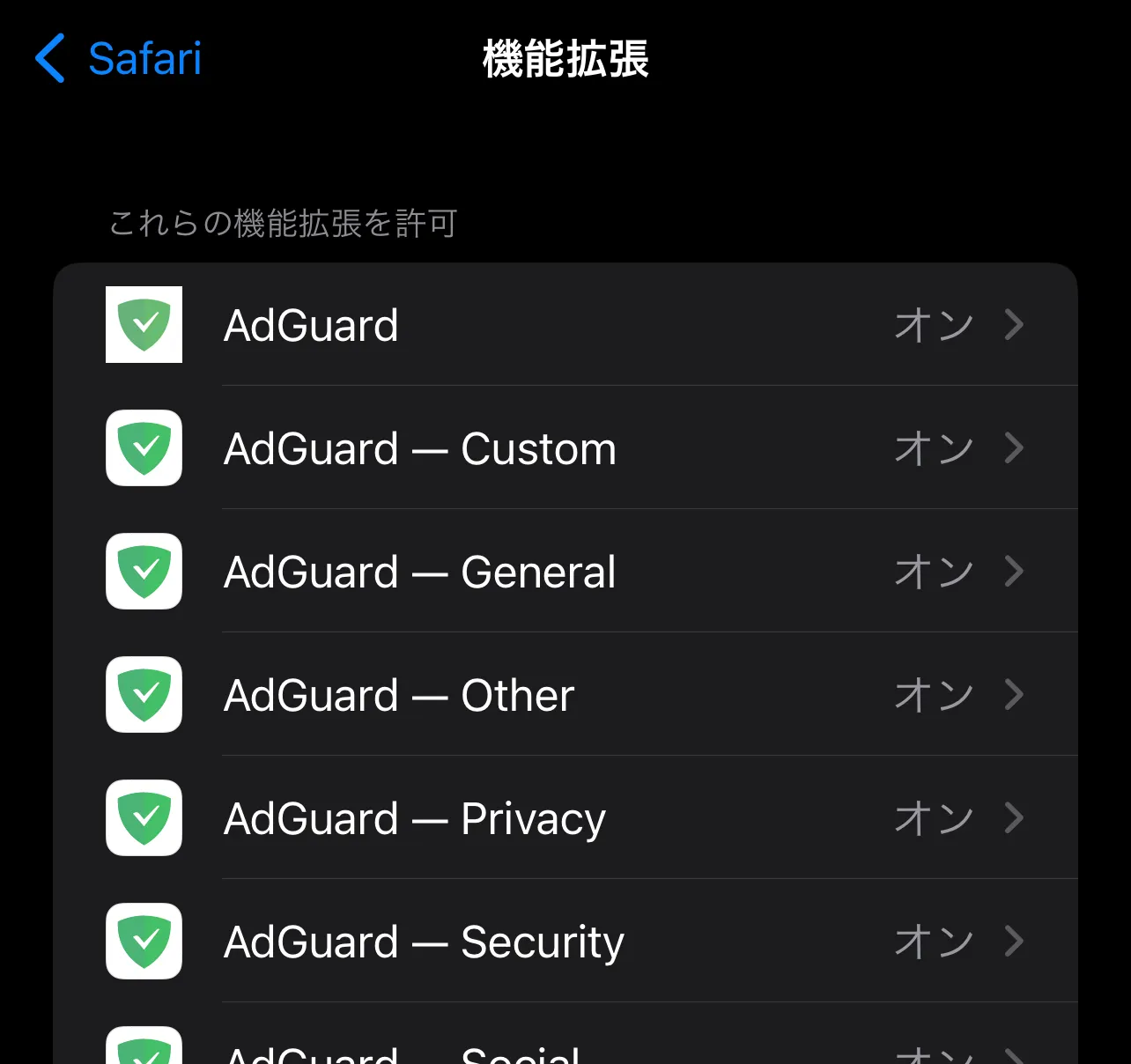Open the partially visible AdGuard — Social row
This screenshot has height=1064, width=1131.
[564, 1048]
